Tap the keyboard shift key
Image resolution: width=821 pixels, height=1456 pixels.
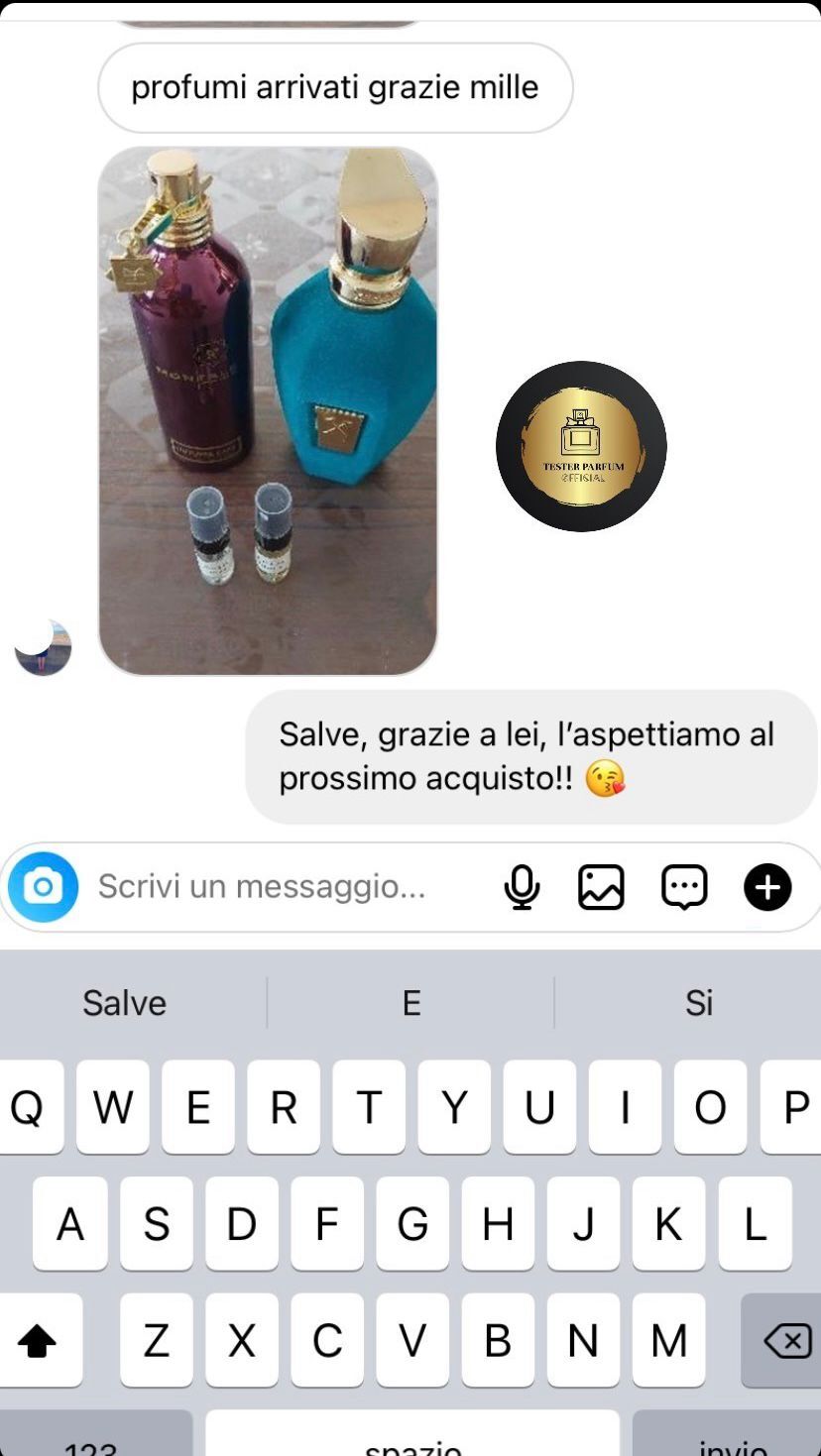point(38,1341)
